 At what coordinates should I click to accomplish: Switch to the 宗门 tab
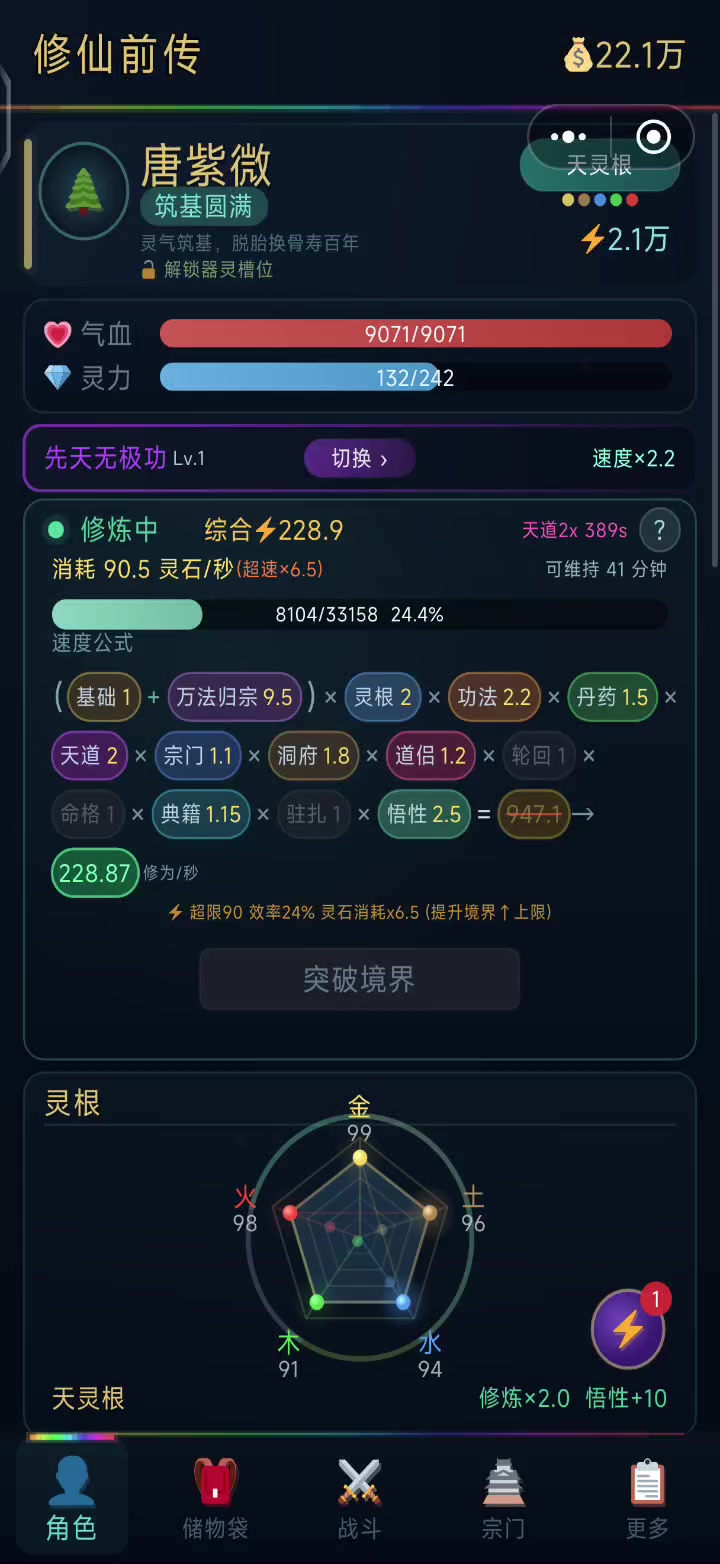503,1498
